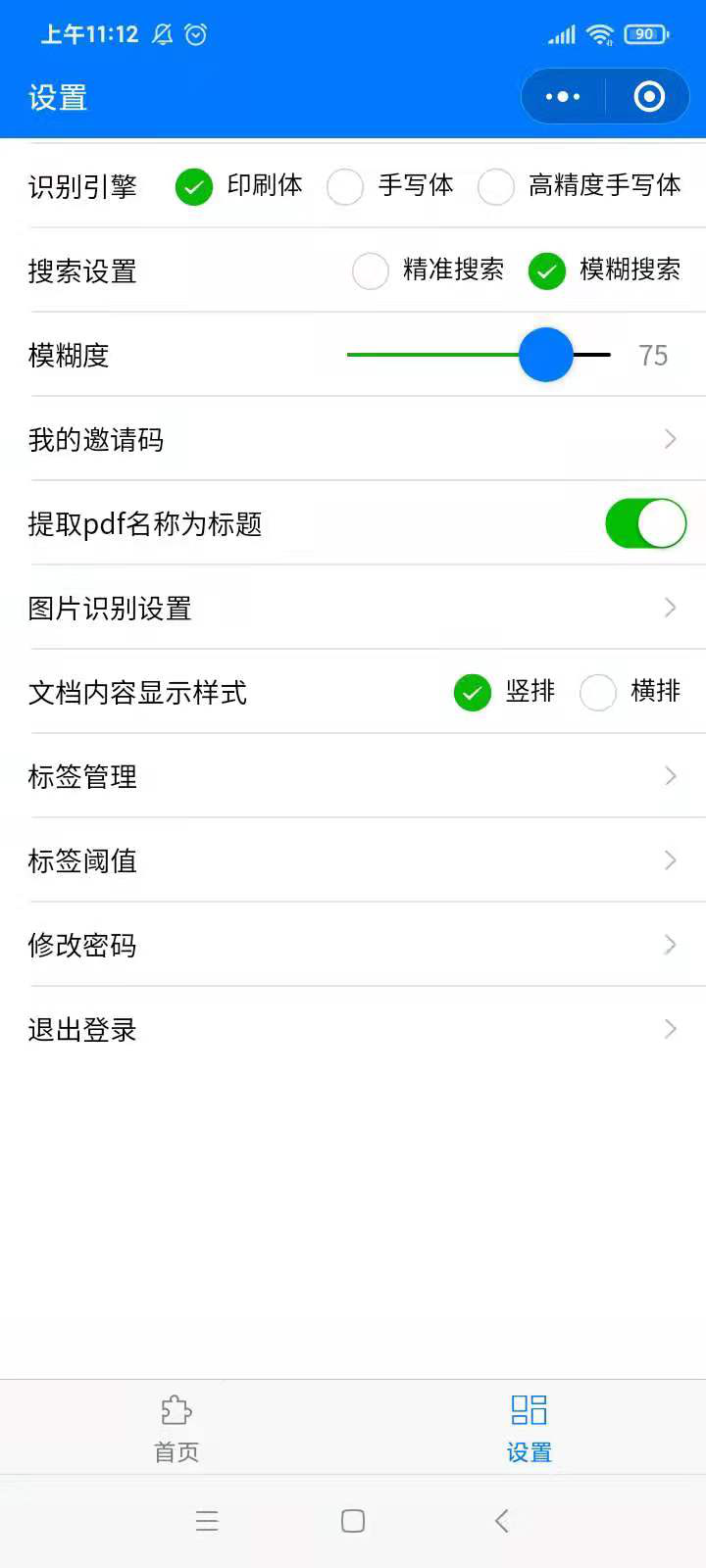Select 竖排 document display style

(473, 692)
